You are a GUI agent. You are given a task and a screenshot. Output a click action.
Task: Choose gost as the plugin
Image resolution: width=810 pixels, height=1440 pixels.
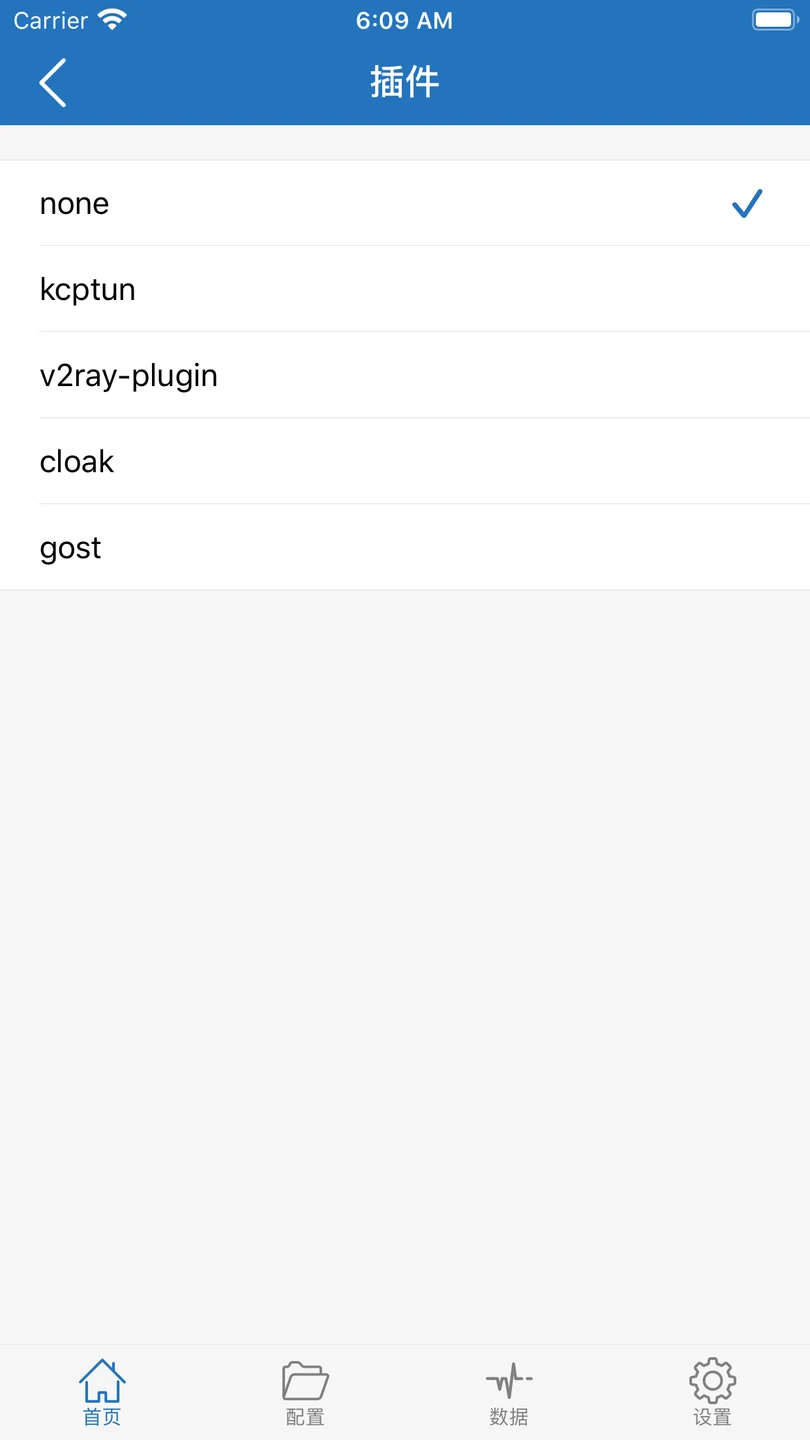click(x=405, y=547)
